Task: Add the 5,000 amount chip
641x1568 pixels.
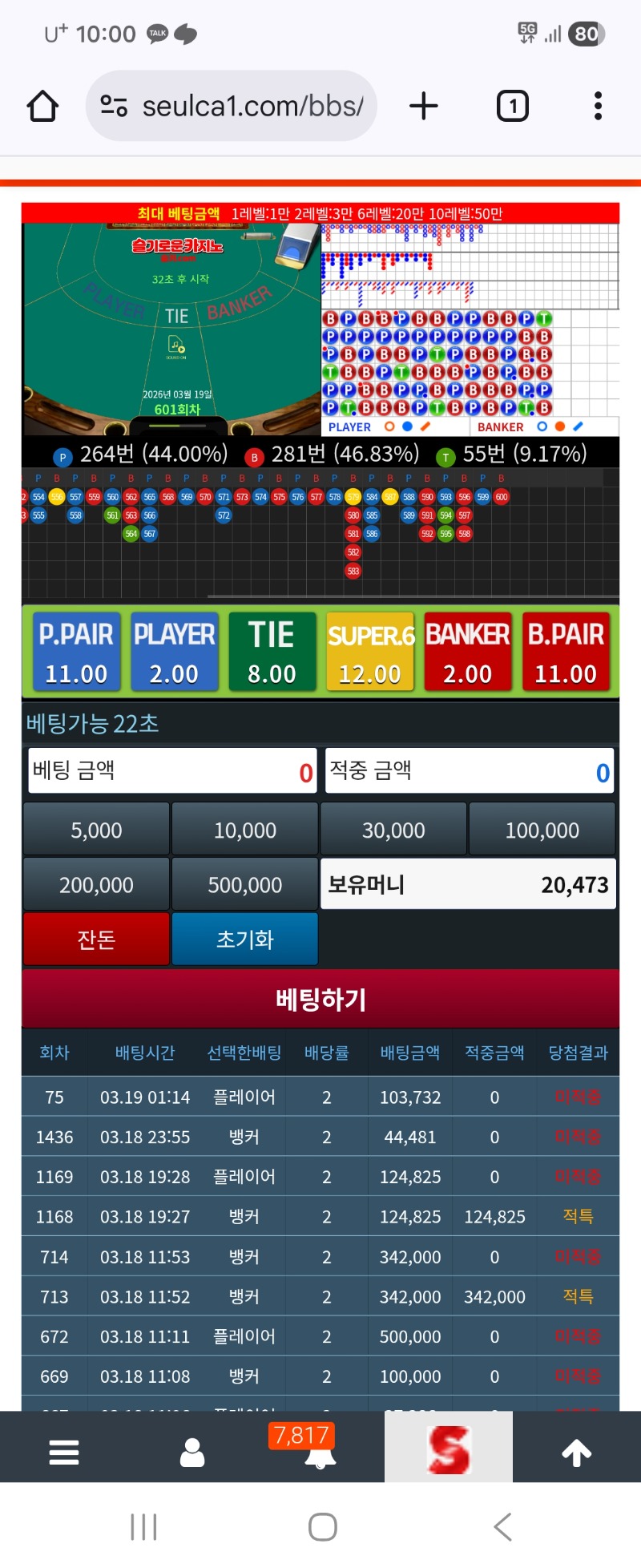Action: [x=96, y=830]
